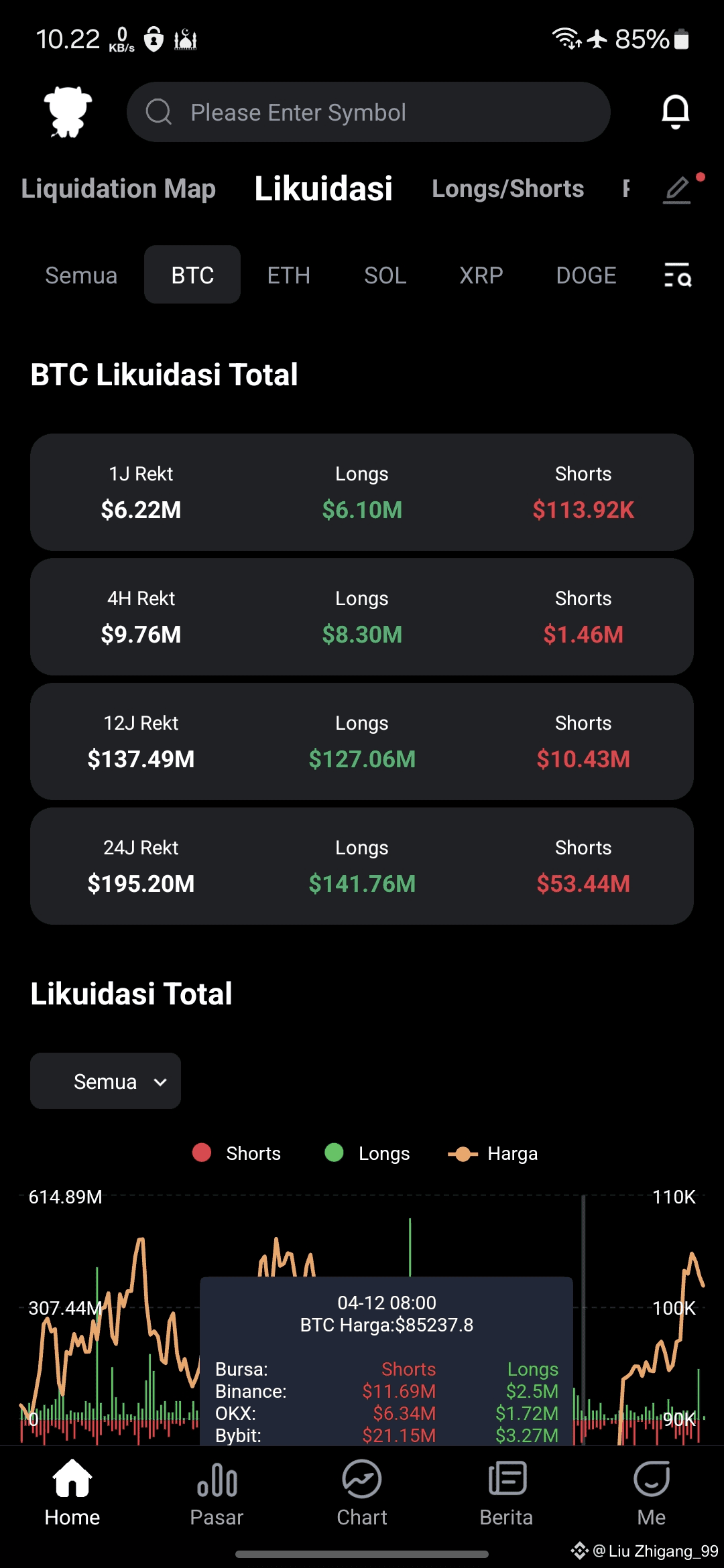Toggle the Longs series in chart legend
The width and height of the screenshot is (724, 1568).
(x=367, y=1153)
